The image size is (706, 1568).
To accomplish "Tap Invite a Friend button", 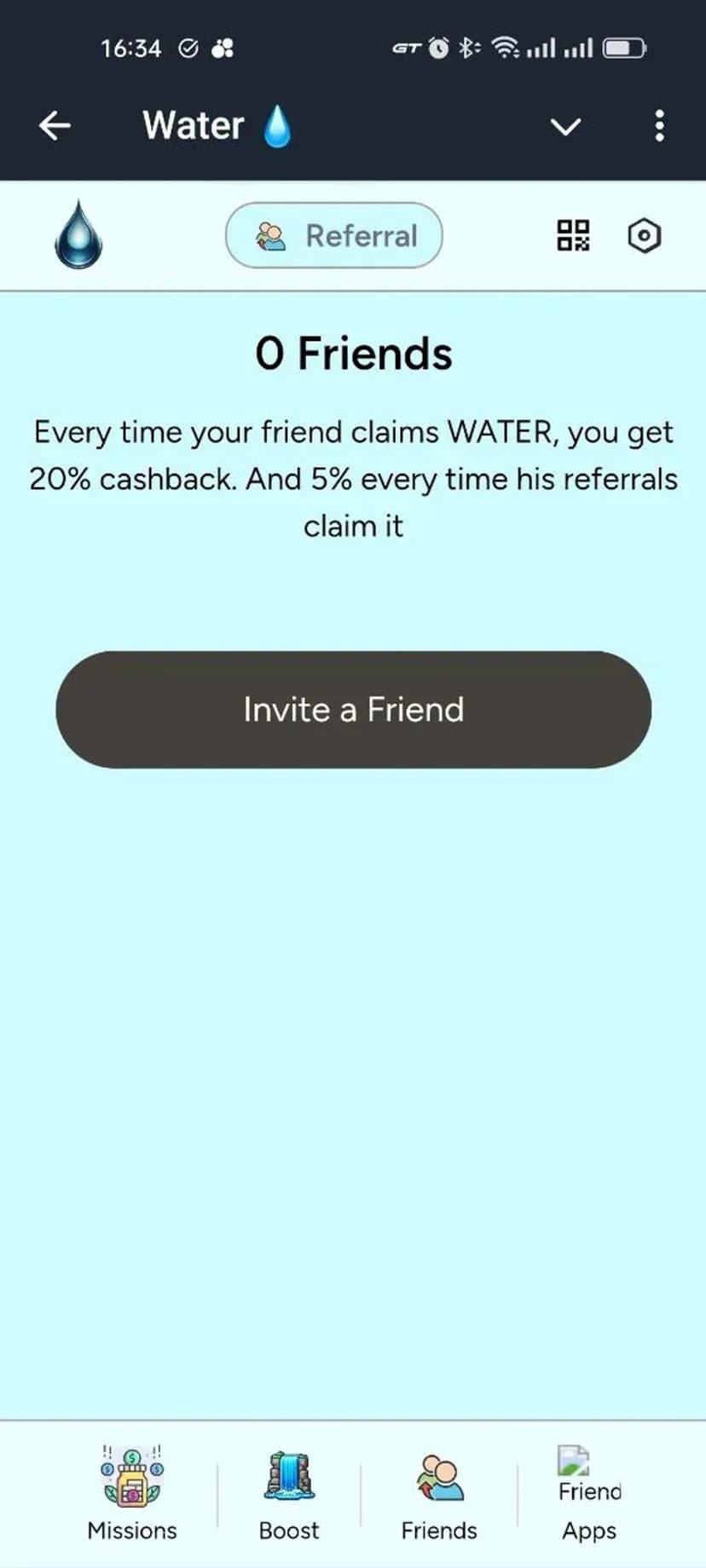I will (x=353, y=709).
